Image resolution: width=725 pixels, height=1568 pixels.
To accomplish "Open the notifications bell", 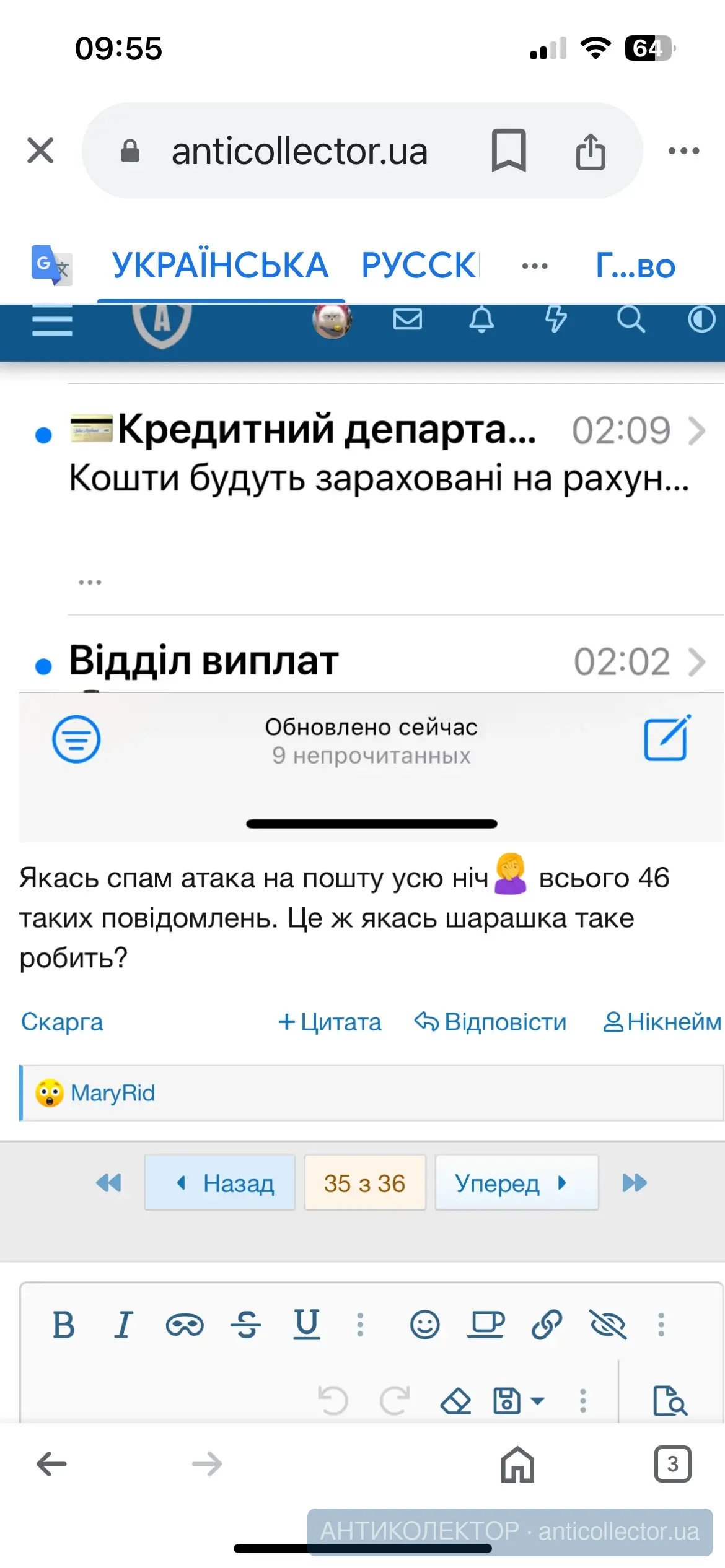I will 481,320.
